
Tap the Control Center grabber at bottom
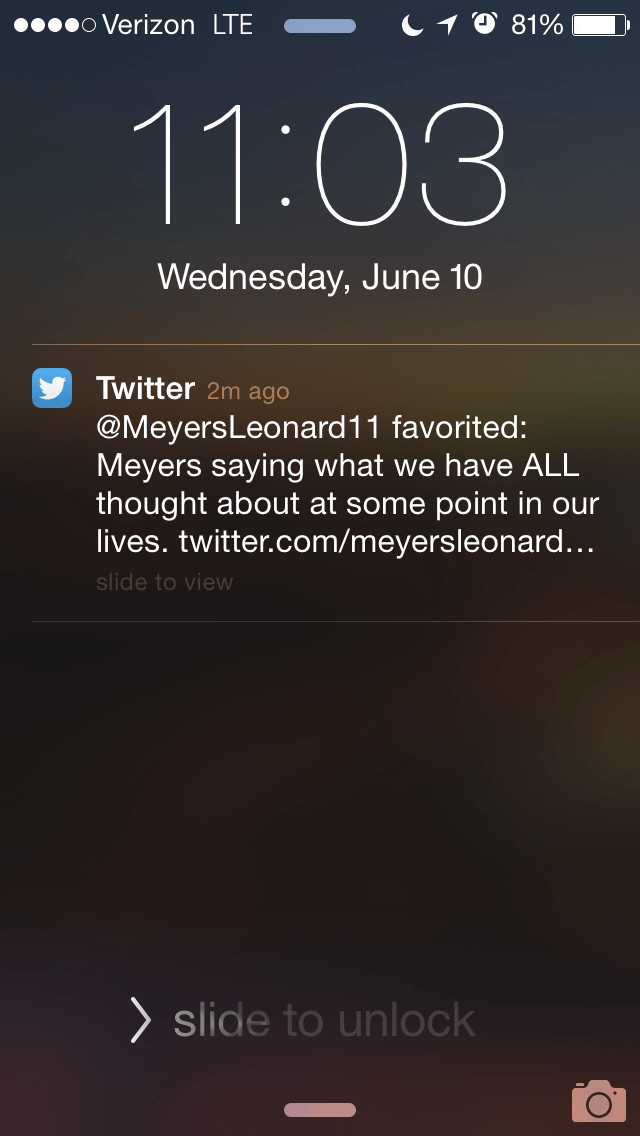pyautogui.click(x=319, y=1109)
